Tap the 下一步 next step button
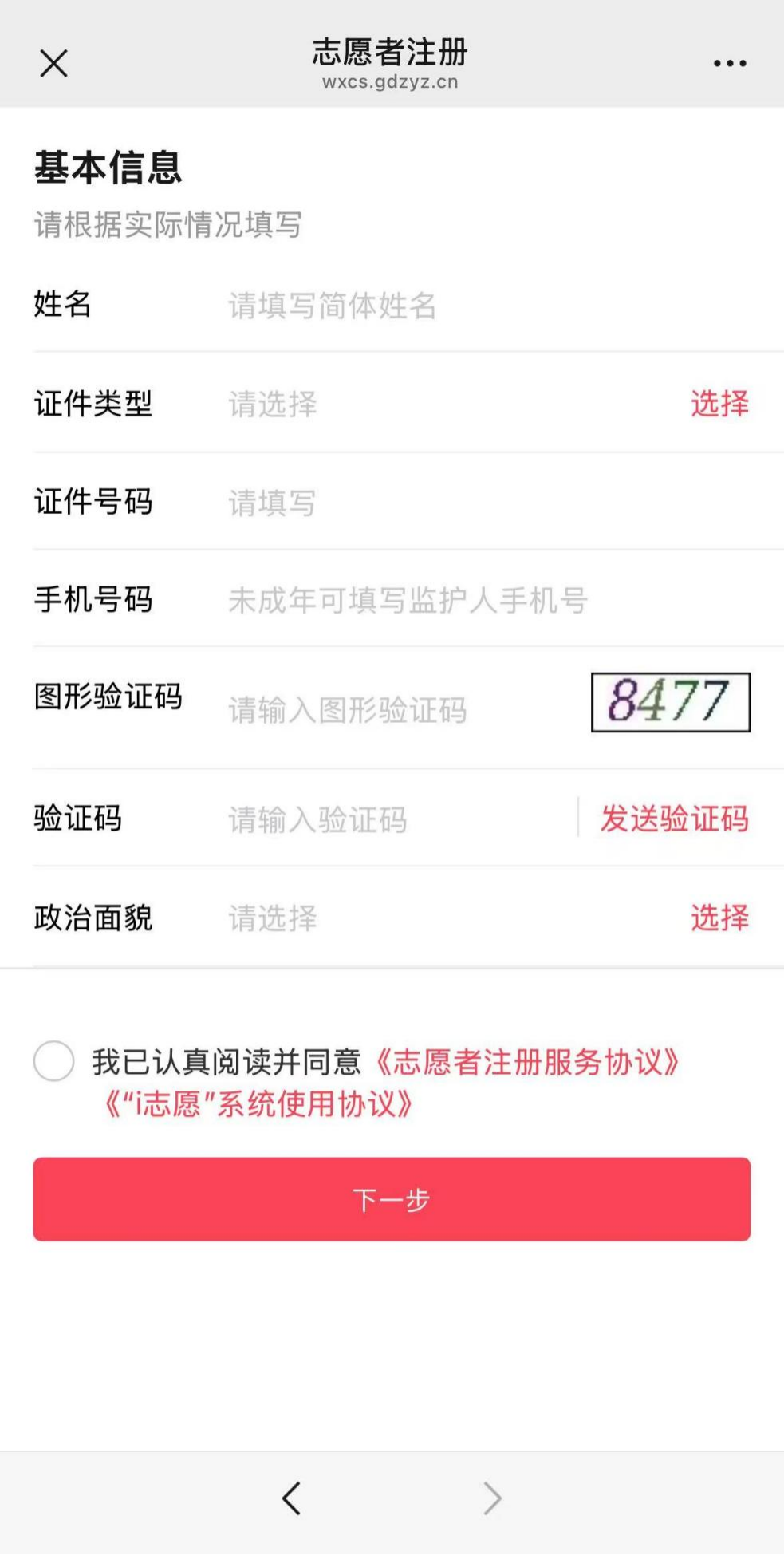The height and width of the screenshot is (1555, 784). tap(392, 1199)
